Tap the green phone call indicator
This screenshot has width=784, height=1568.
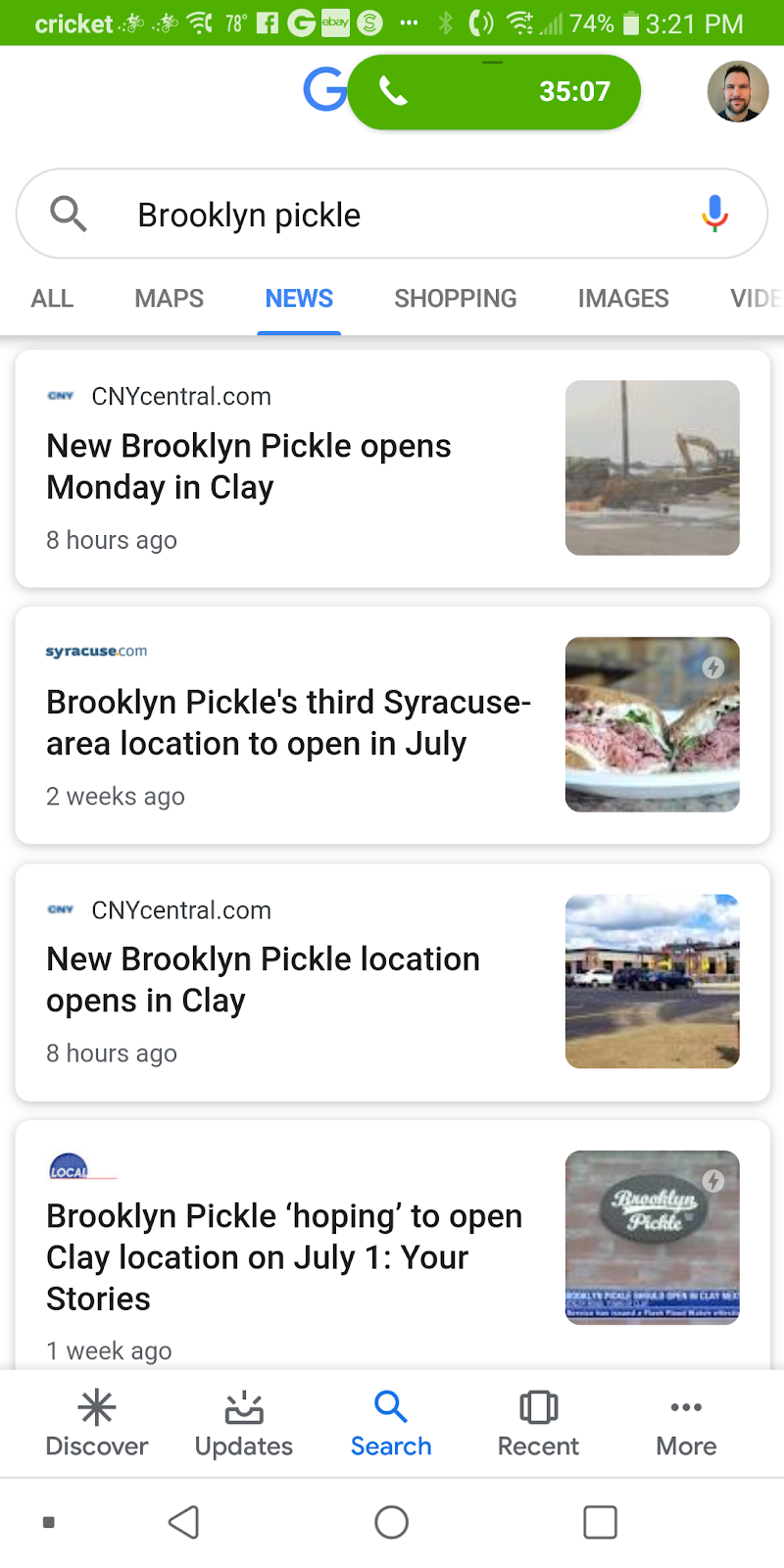pos(494,91)
